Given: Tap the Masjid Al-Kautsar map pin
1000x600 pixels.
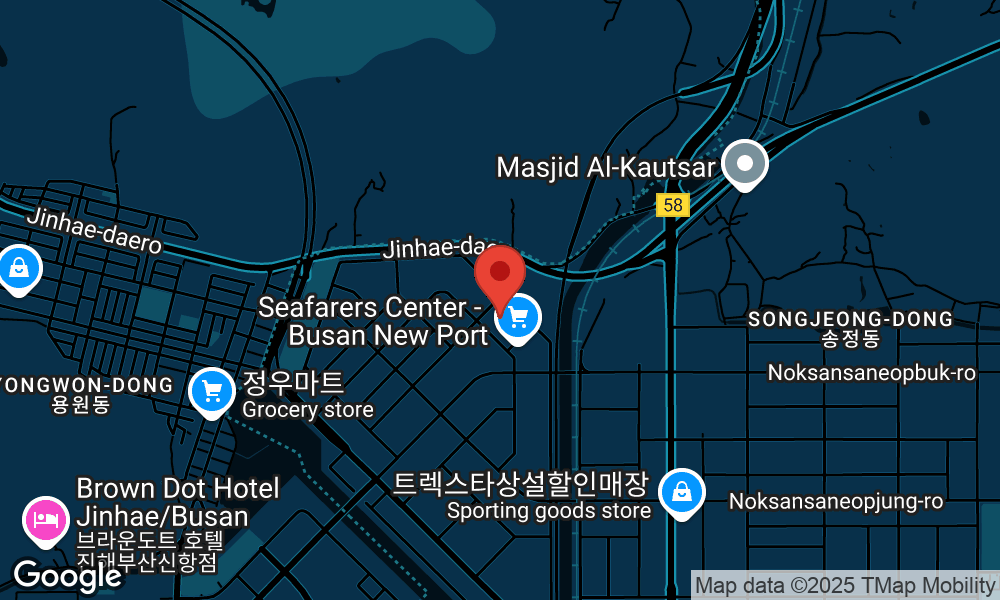Looking at the screenshot, I should pyautogui.click(x=744, y=164).
